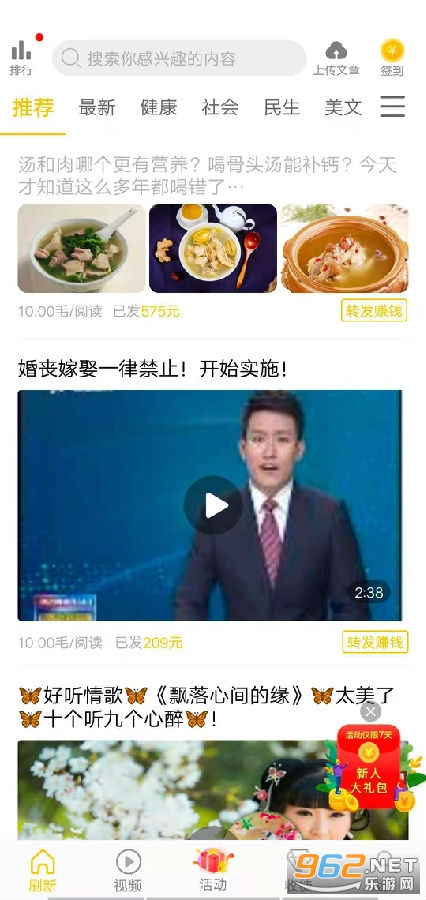
Task: Open the 飘落心间的缘 love song post
Action: [207, 707]
